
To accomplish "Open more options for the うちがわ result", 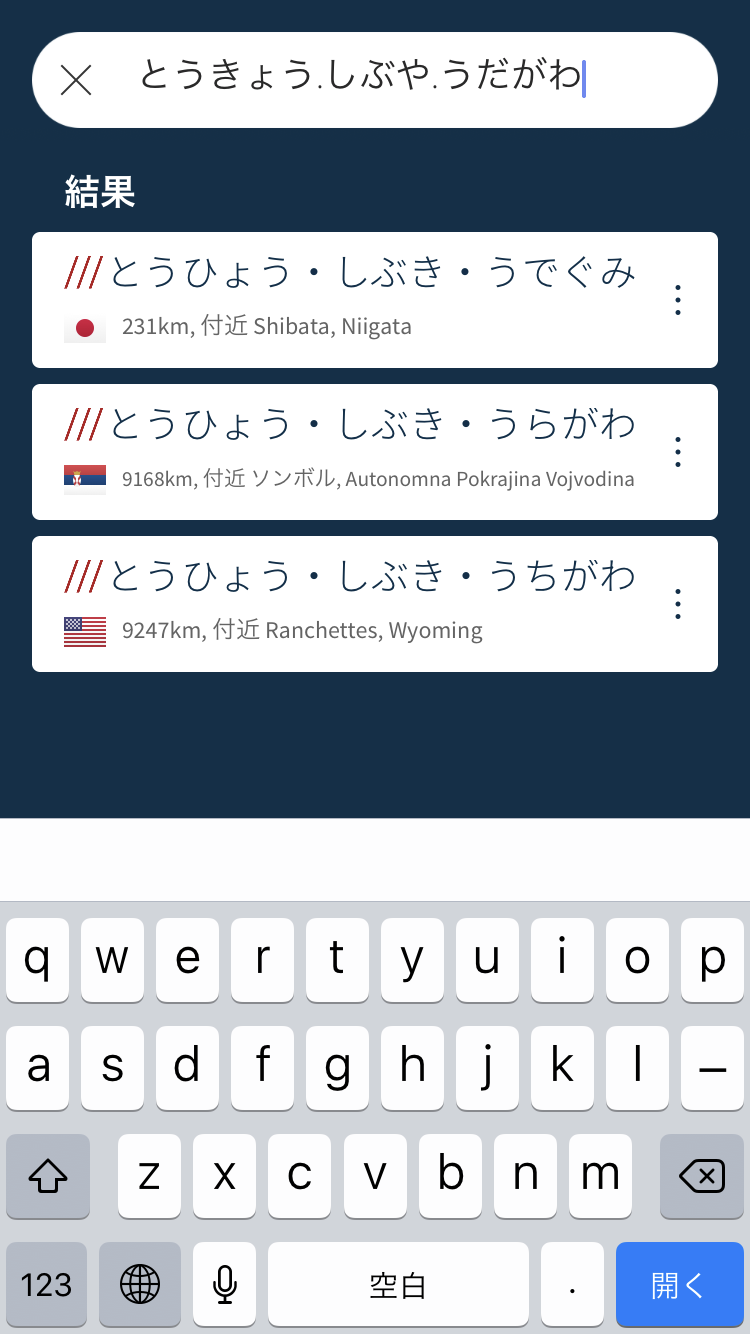I will click(x=678, y=604).
